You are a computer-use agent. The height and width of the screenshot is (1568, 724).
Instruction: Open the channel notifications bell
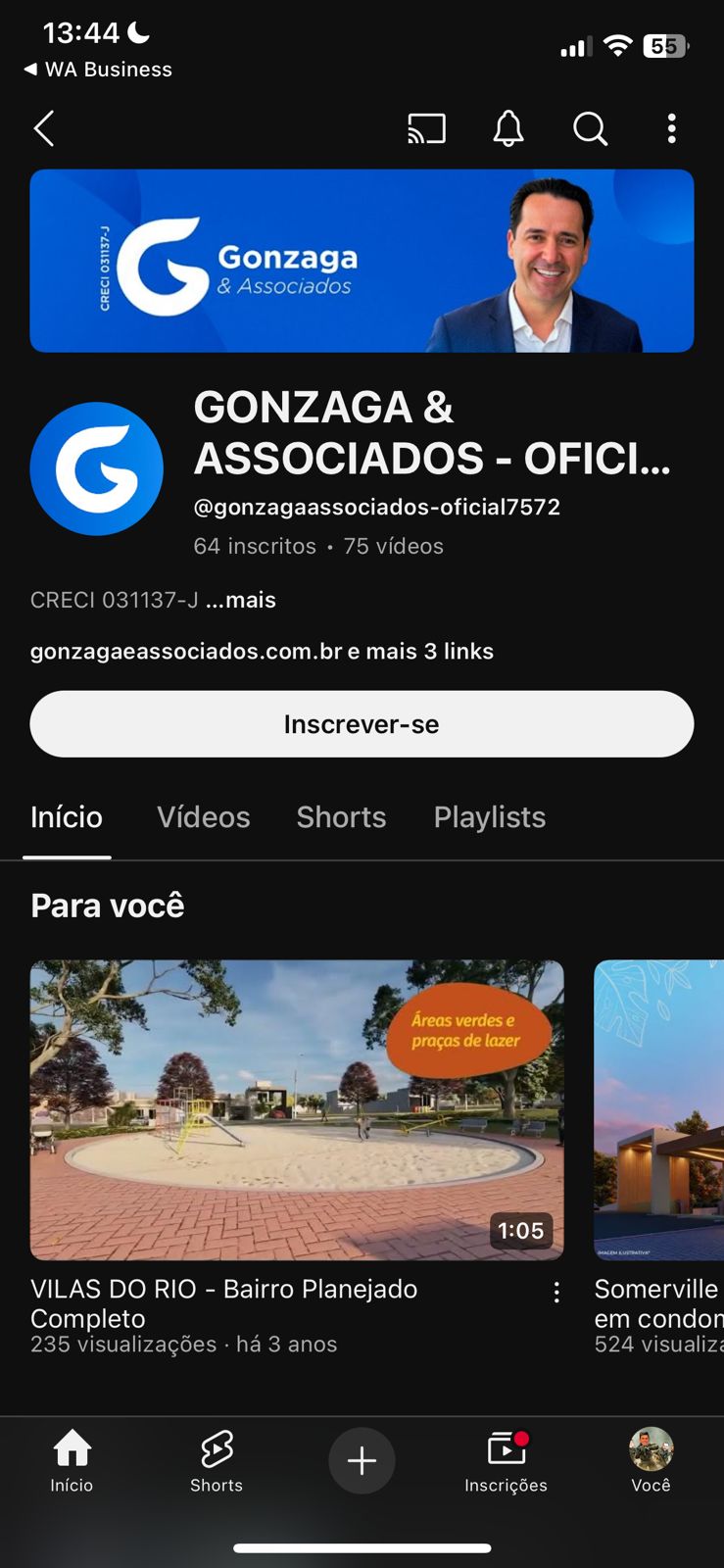coord(507,128)
